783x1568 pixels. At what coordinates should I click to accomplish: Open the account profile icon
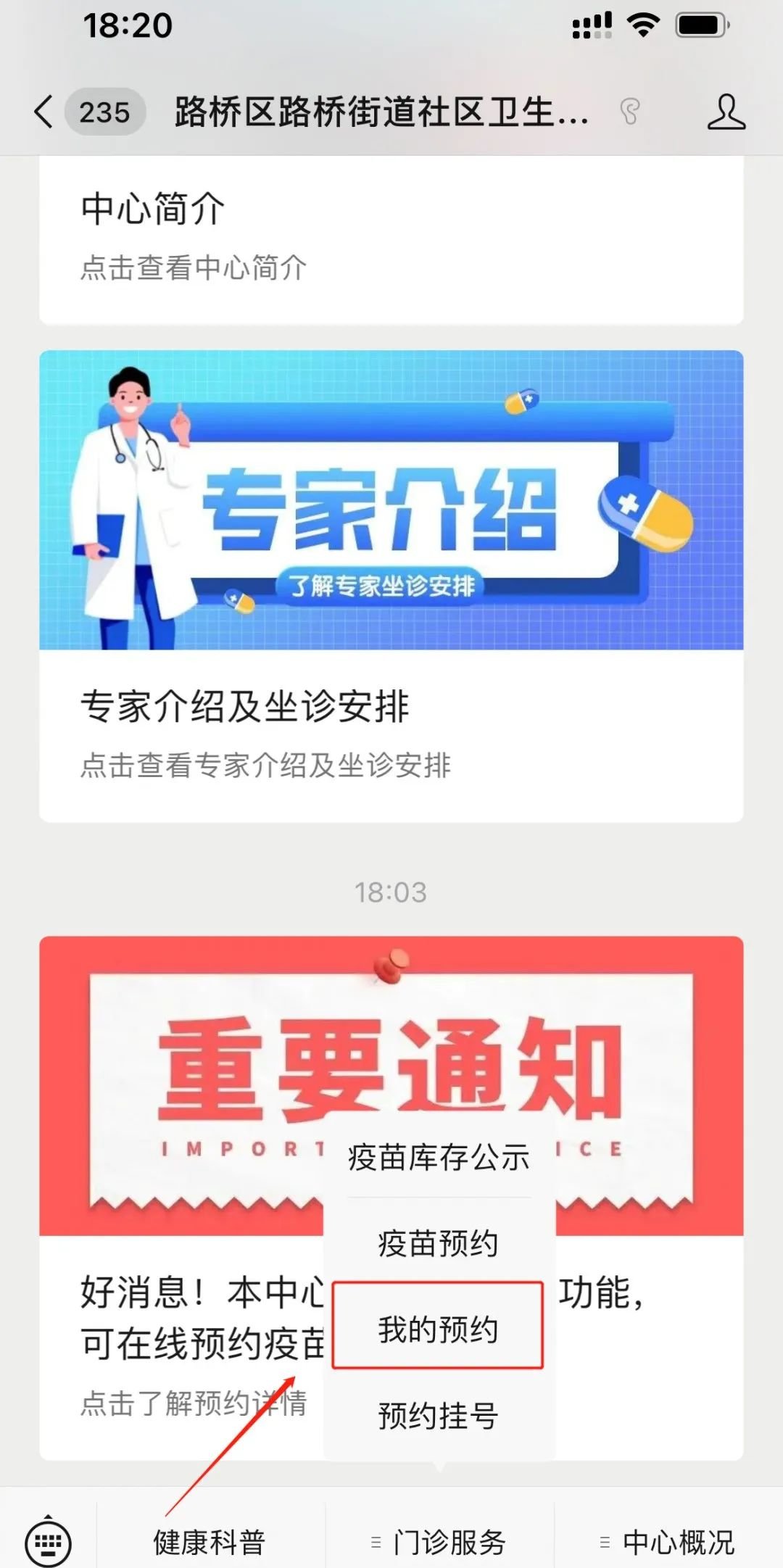726,112
